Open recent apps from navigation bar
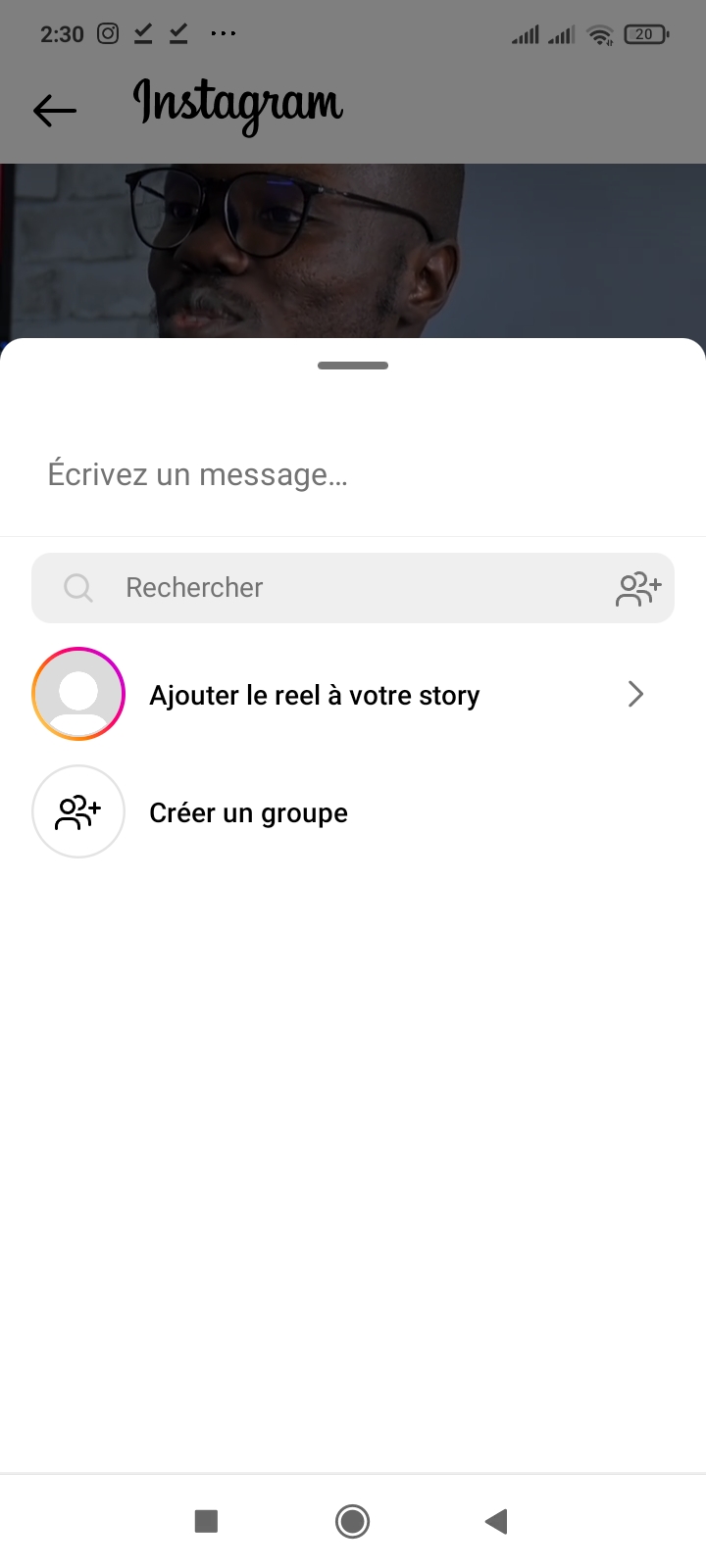The image size is (706, 1568). pos(206,1521)
